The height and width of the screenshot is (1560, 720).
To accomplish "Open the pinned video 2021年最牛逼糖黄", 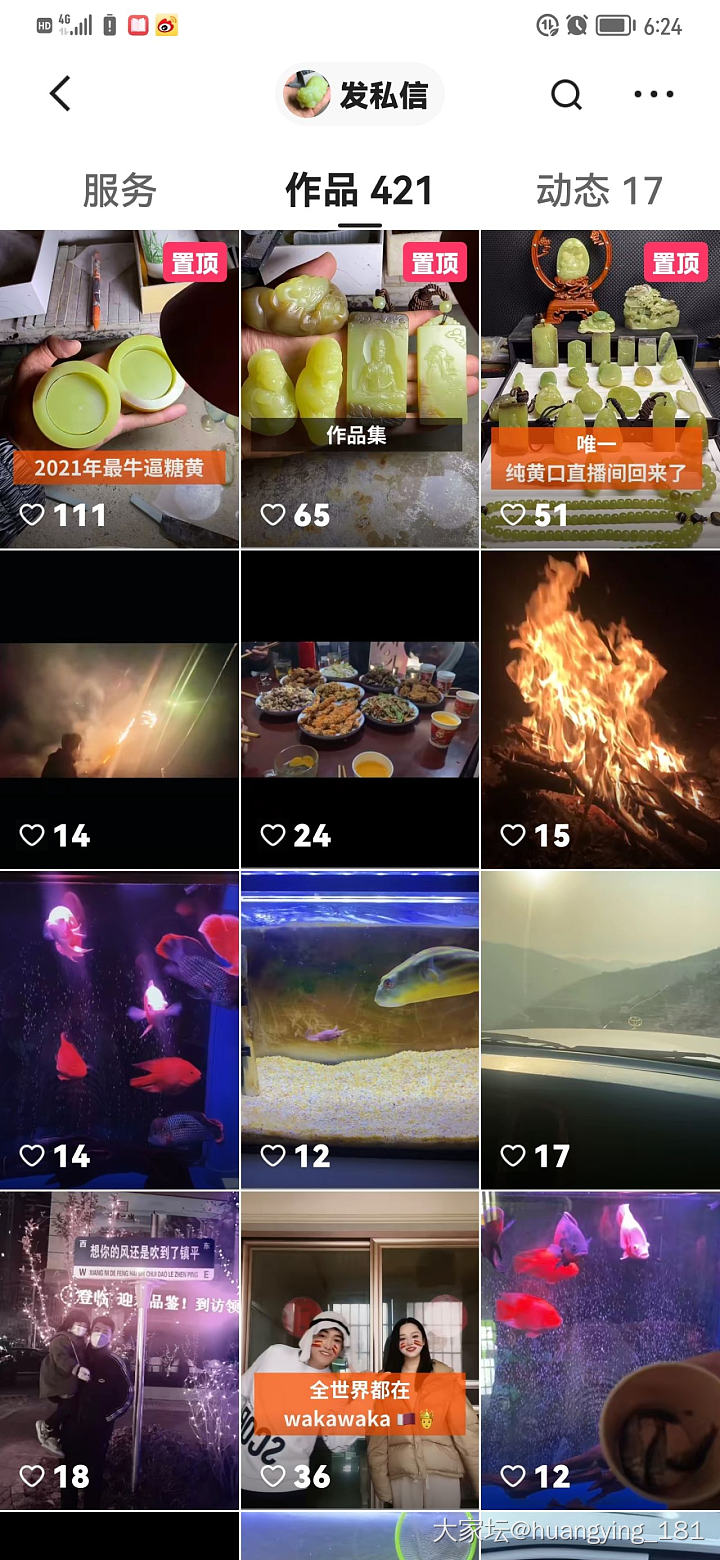I will point(120,388).
